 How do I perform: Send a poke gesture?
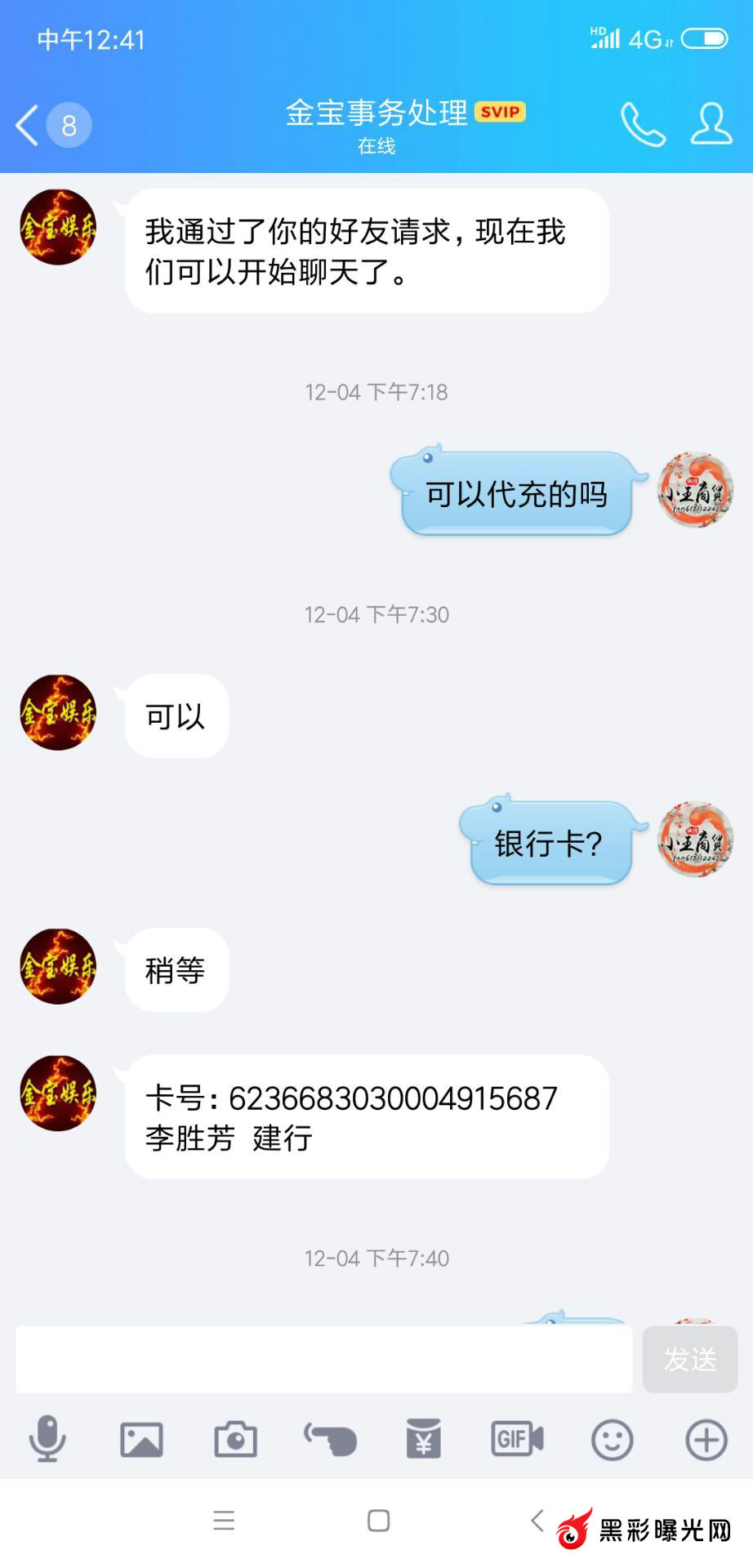pos(330,1439)
